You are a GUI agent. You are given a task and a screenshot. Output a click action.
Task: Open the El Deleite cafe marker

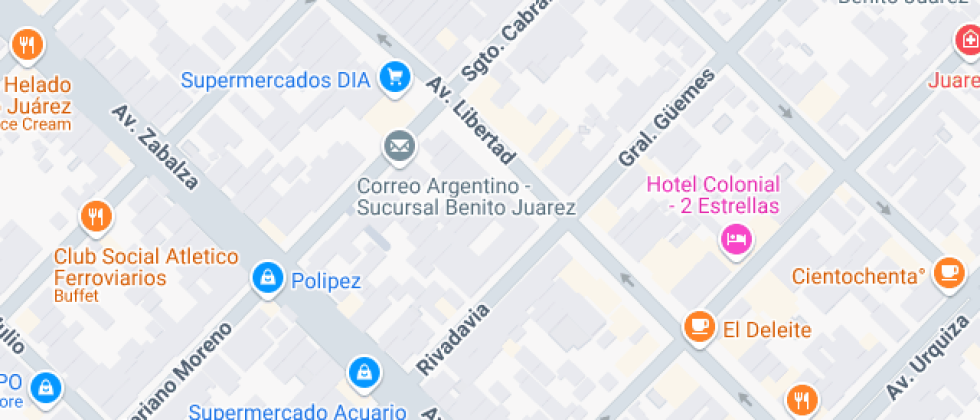tap(699, 326)
